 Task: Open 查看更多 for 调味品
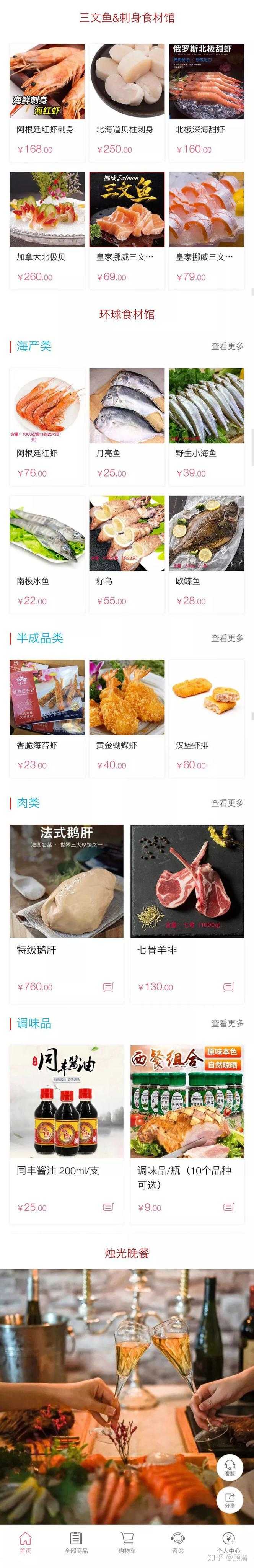[227, 1023]
